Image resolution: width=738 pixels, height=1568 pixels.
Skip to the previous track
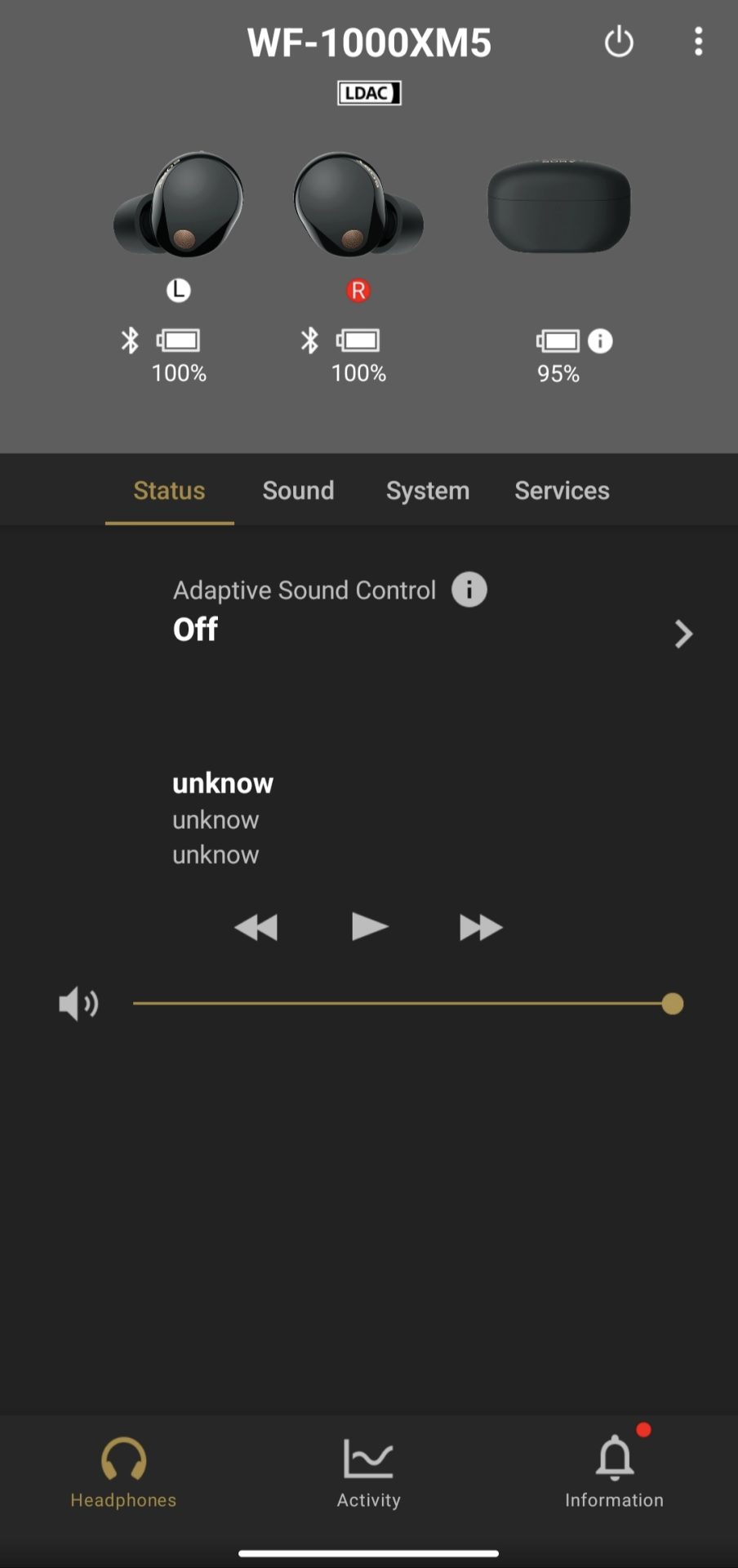(256, 928)
